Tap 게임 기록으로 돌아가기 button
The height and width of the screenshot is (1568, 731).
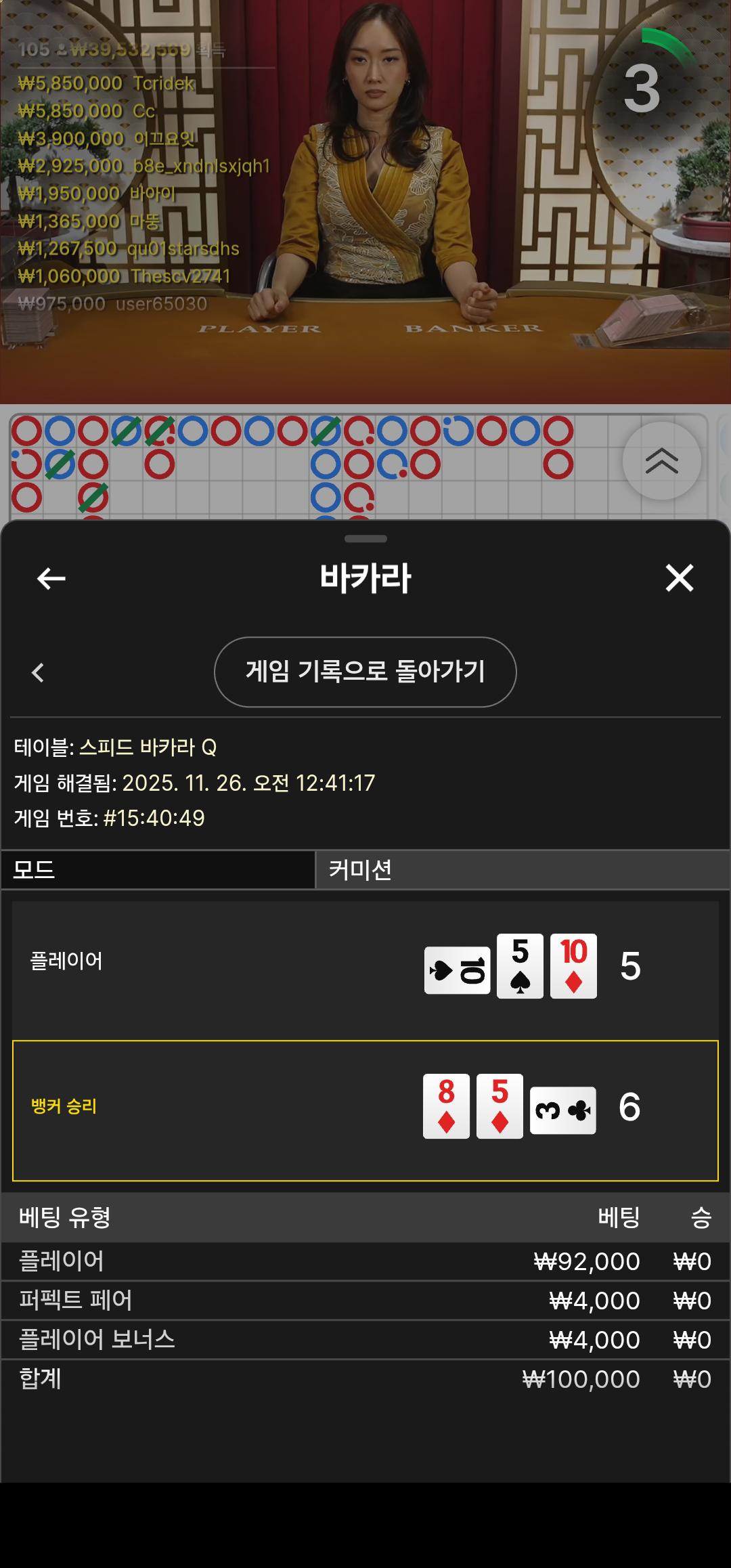click(365, 672)
